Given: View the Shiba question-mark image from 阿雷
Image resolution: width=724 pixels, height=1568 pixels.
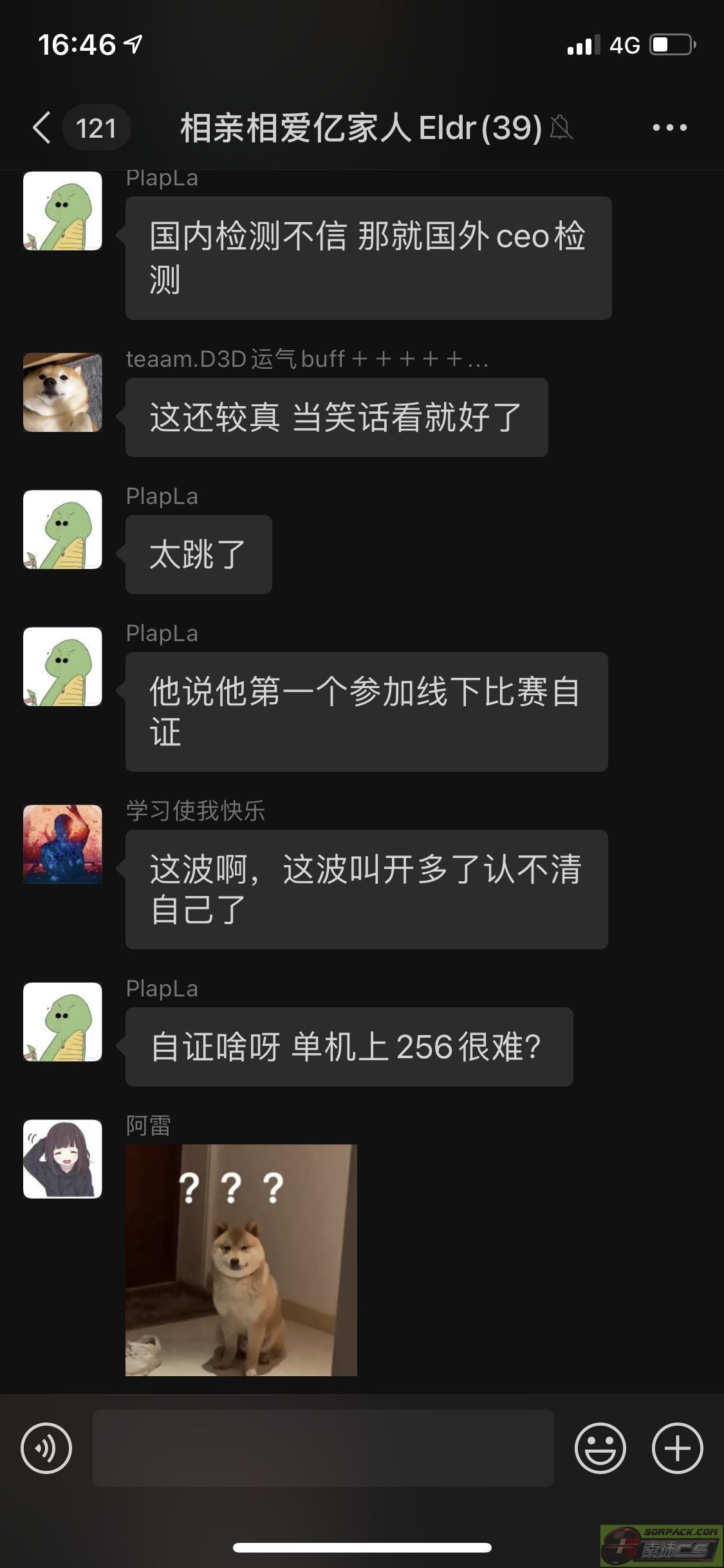Looking at the screenshot, I should point(241,1260).
